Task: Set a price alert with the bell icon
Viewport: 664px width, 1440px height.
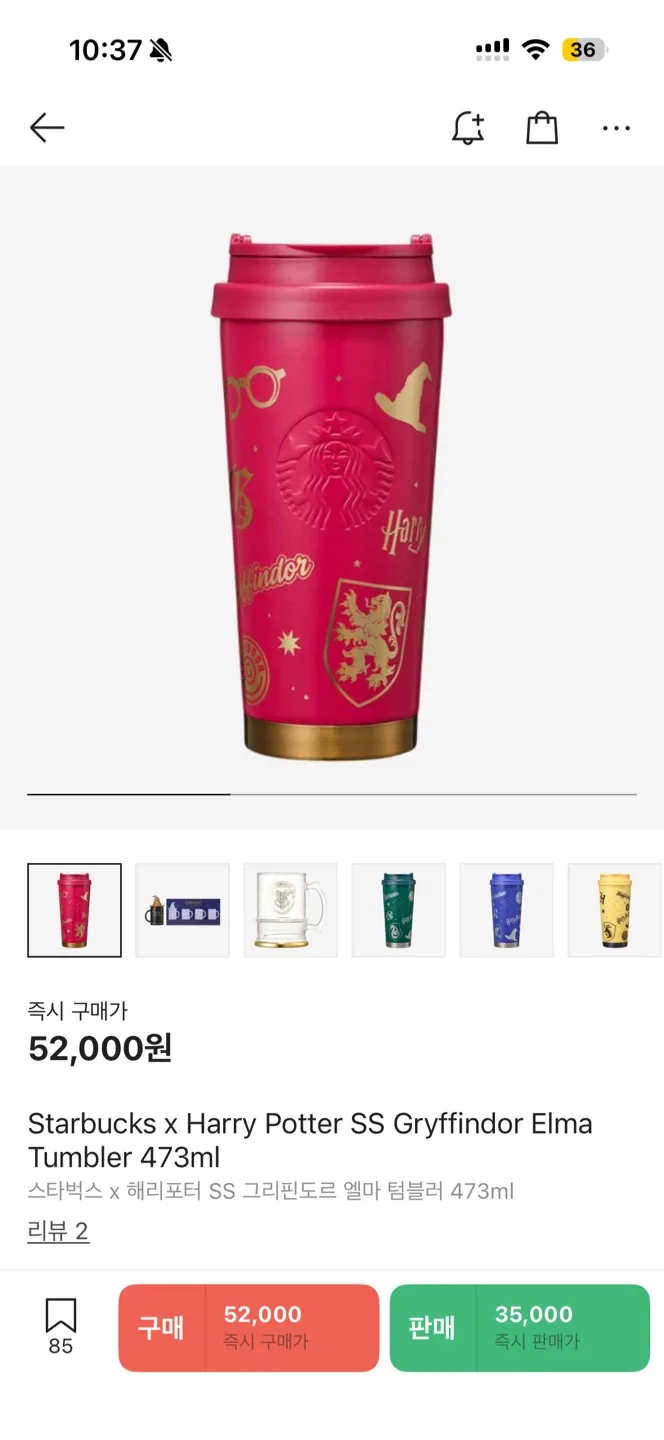Action: point(468,128)
